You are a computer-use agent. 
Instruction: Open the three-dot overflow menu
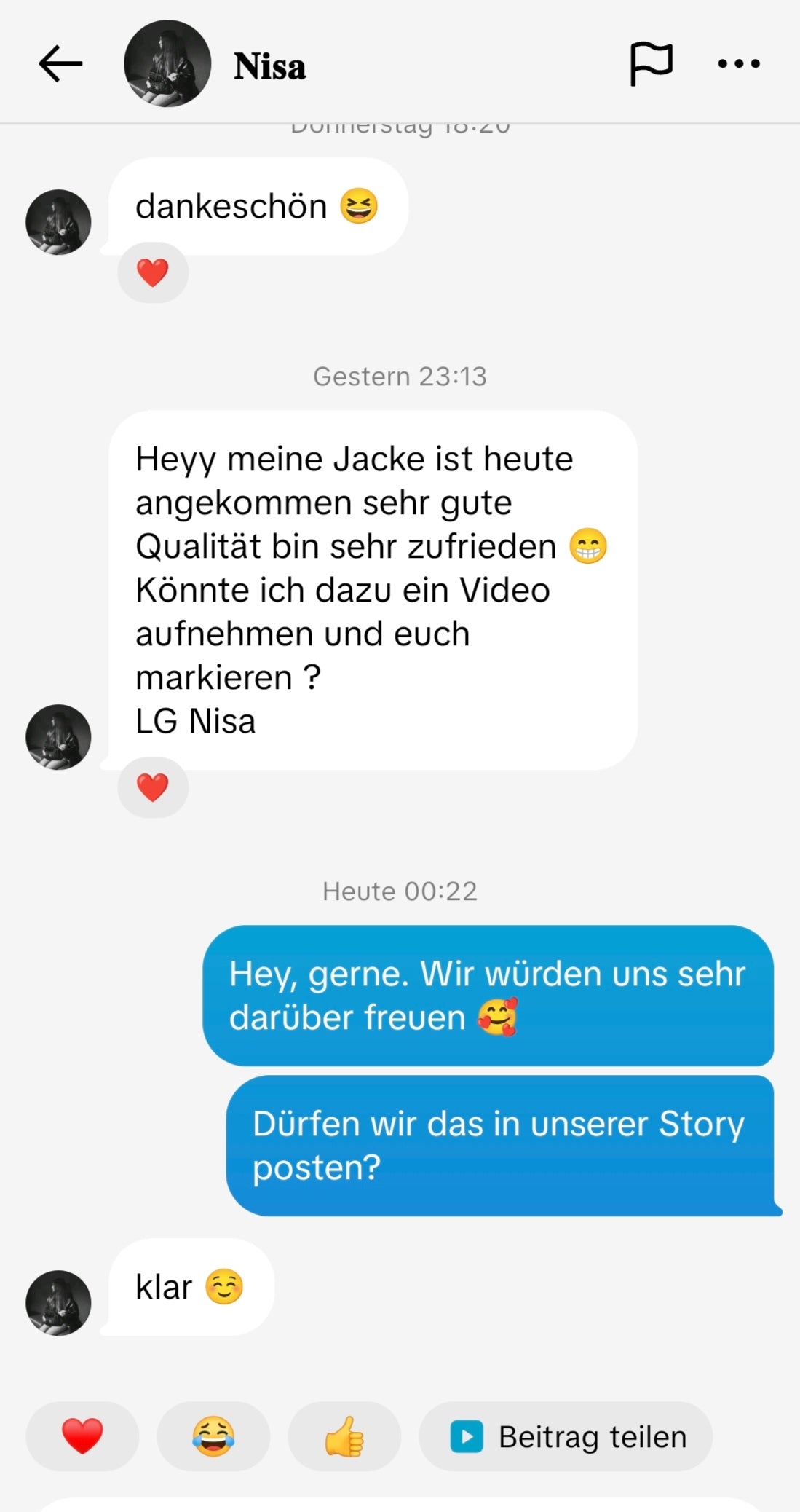(739, 64)
